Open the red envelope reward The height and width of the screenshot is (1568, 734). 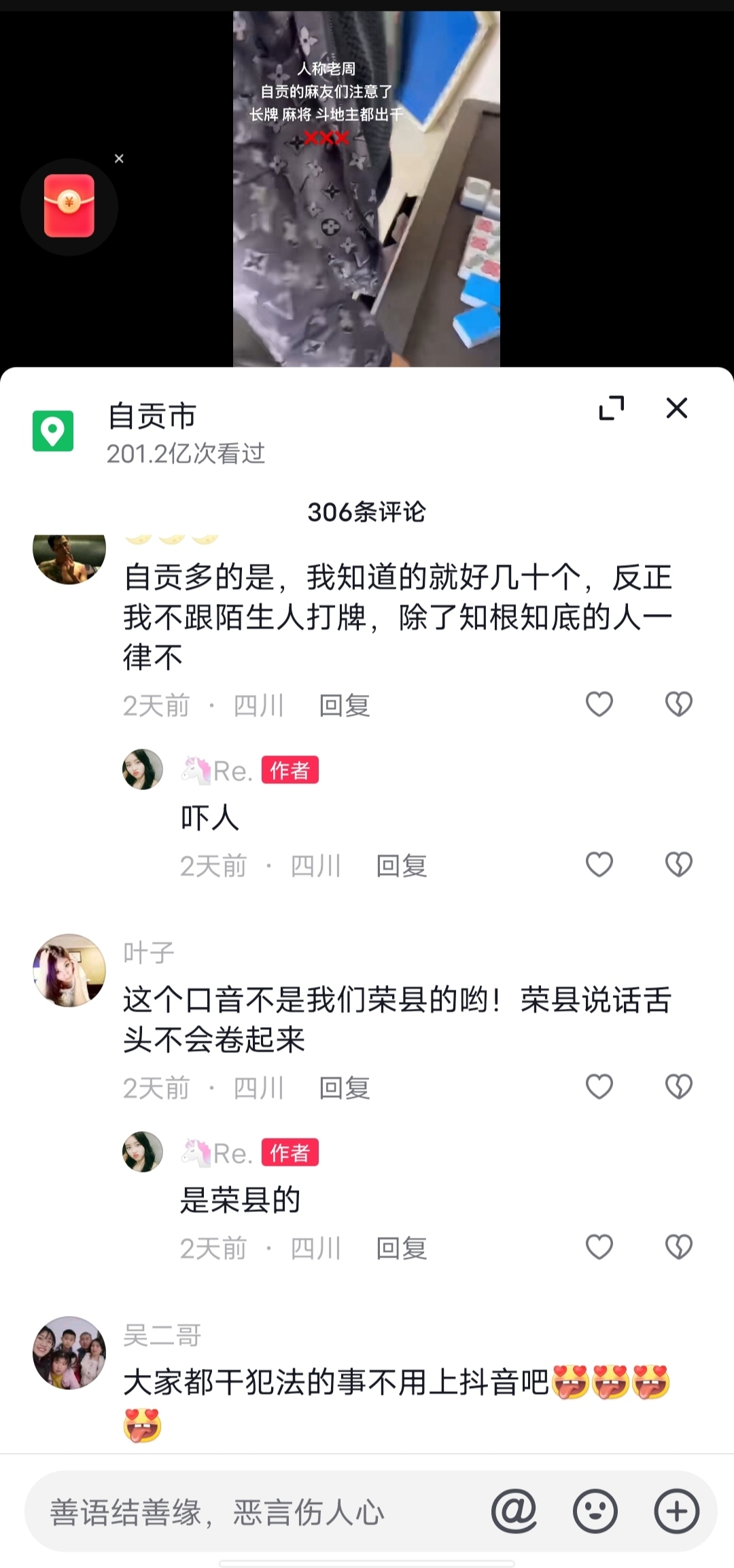(69, 207)
